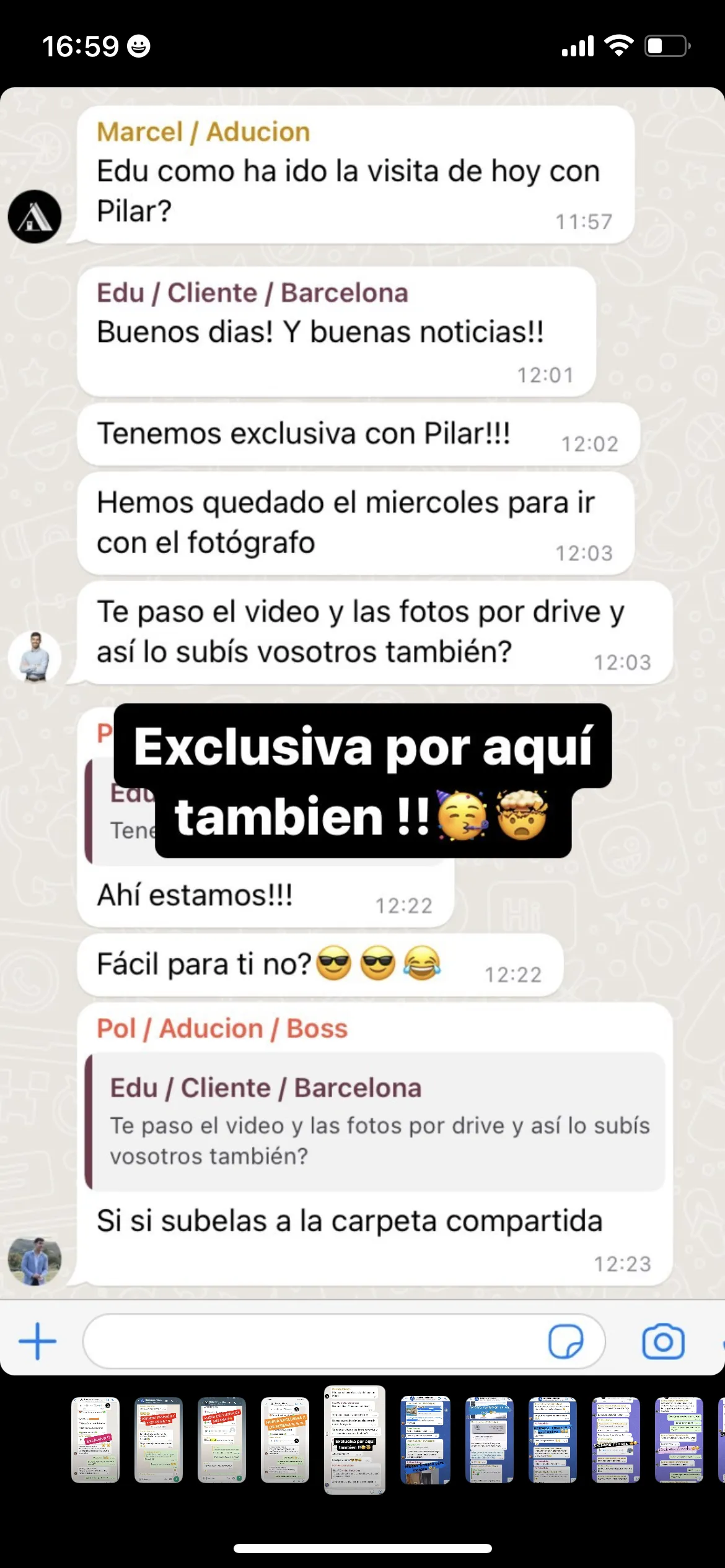725x1568 pixels.
Task: Select the highlighted "Exclusiva por aquí tambien" thumbnail
Action: [354, 1440]
